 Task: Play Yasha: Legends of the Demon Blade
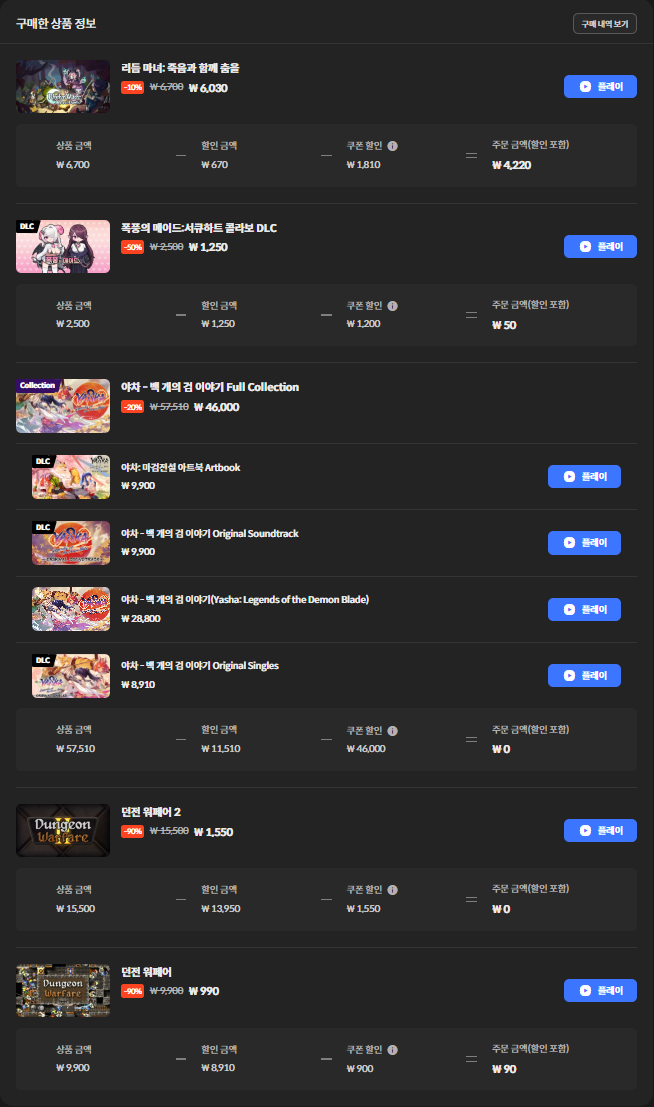(x=584, y=609)
